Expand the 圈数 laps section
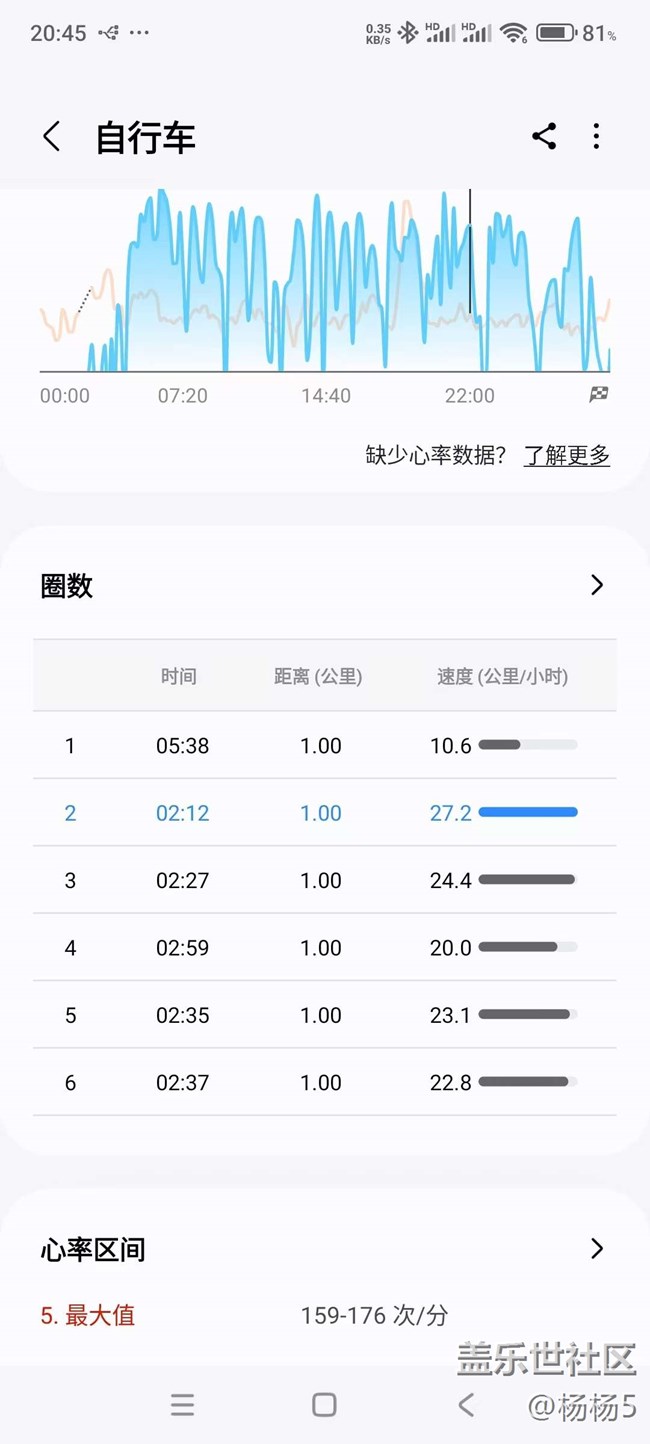 [597, 585]
